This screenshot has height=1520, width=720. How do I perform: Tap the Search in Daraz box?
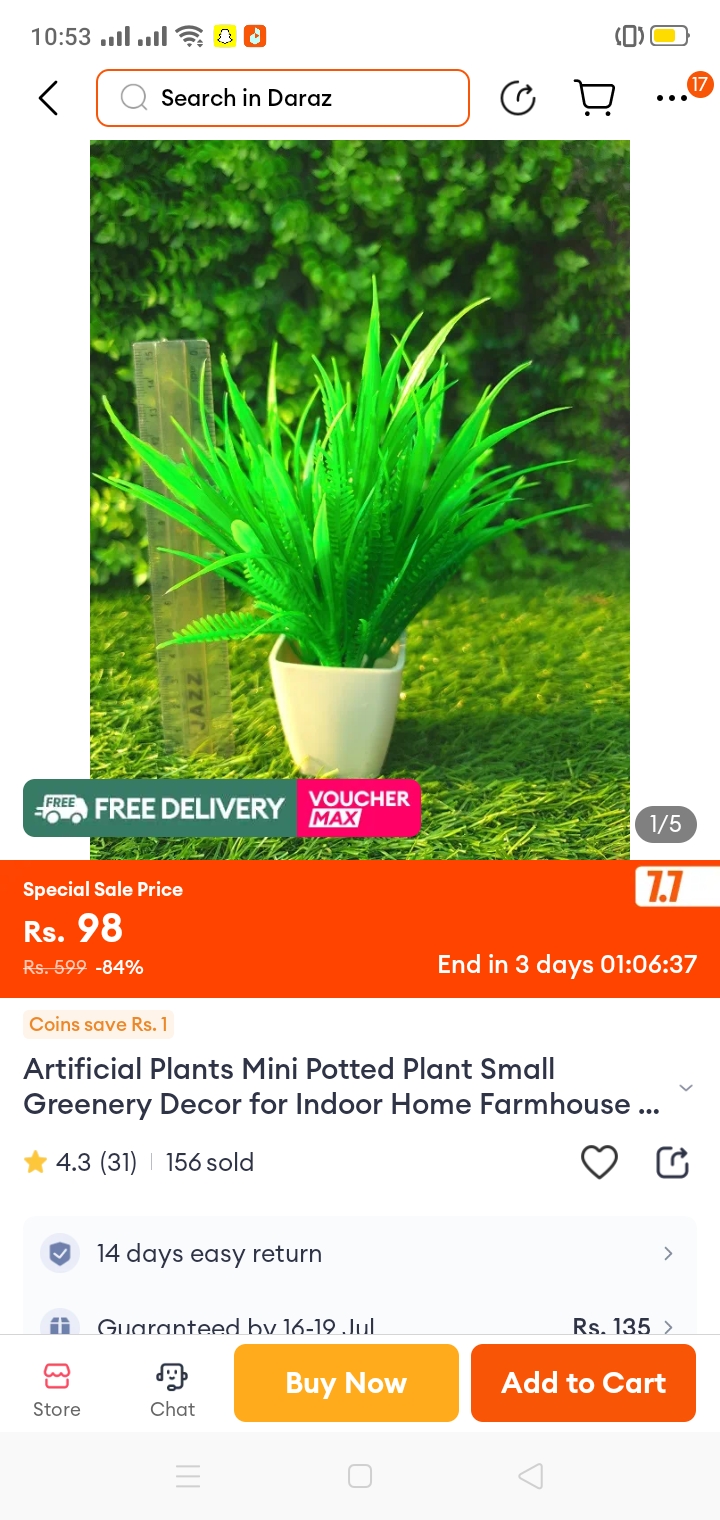pyautogui.click(x=283, y=98)
